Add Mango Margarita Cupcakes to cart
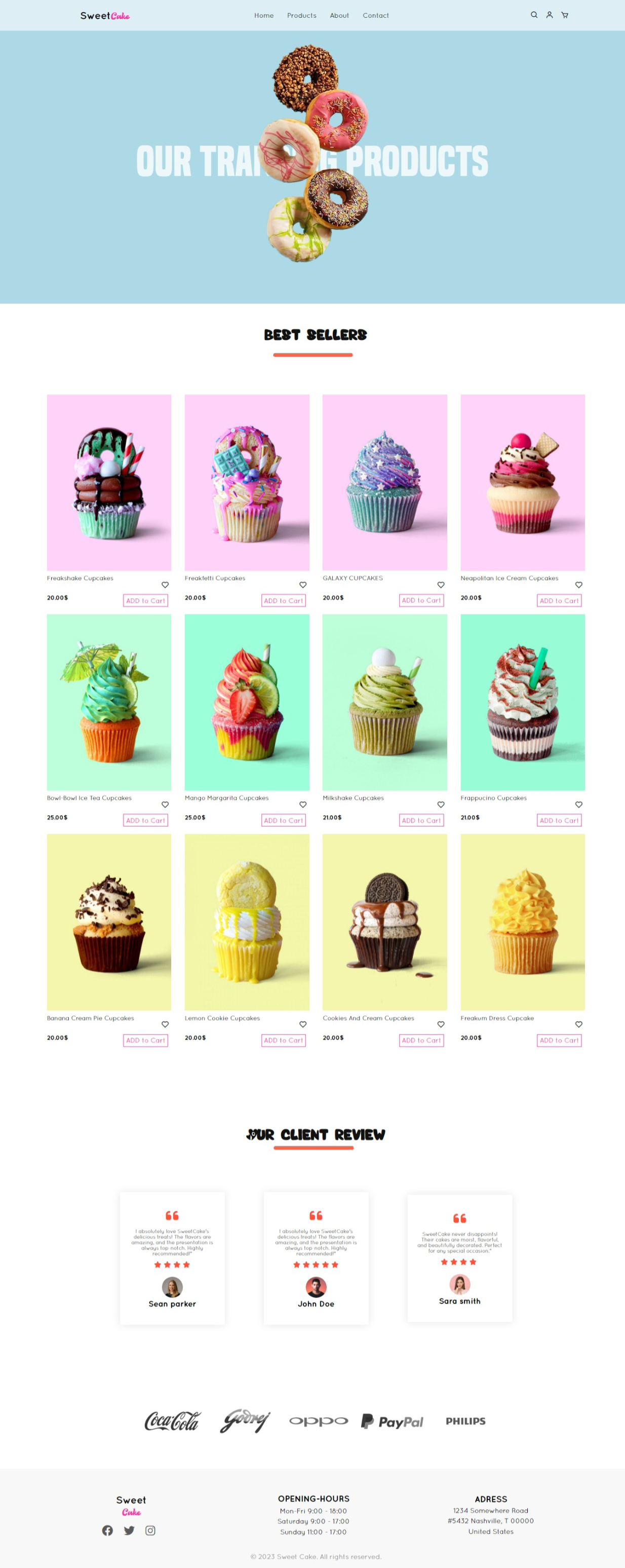Screen dimensions: 625x1568 283,820
